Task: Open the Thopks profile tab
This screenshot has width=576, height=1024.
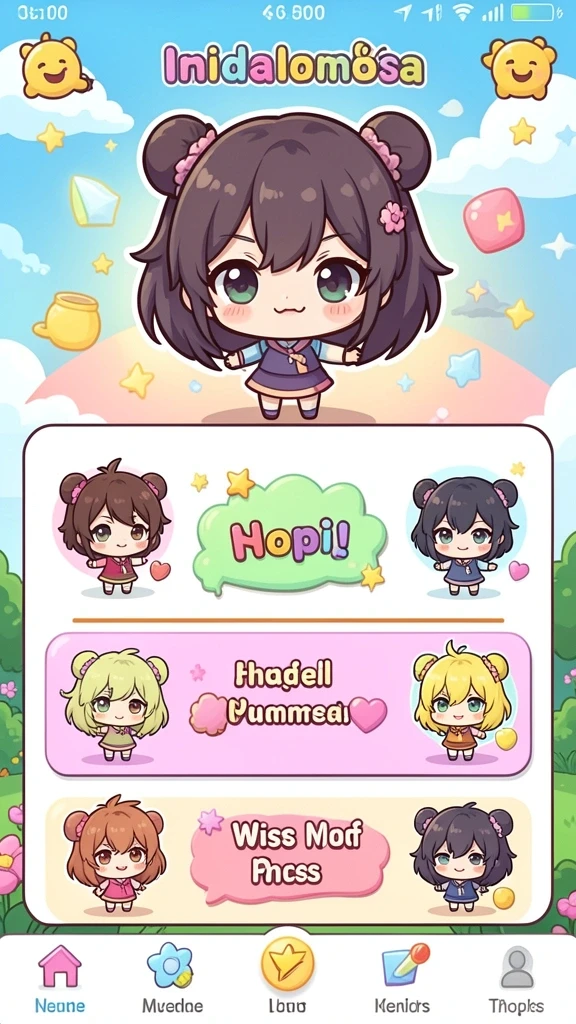Action: click(x=517, y=977)
